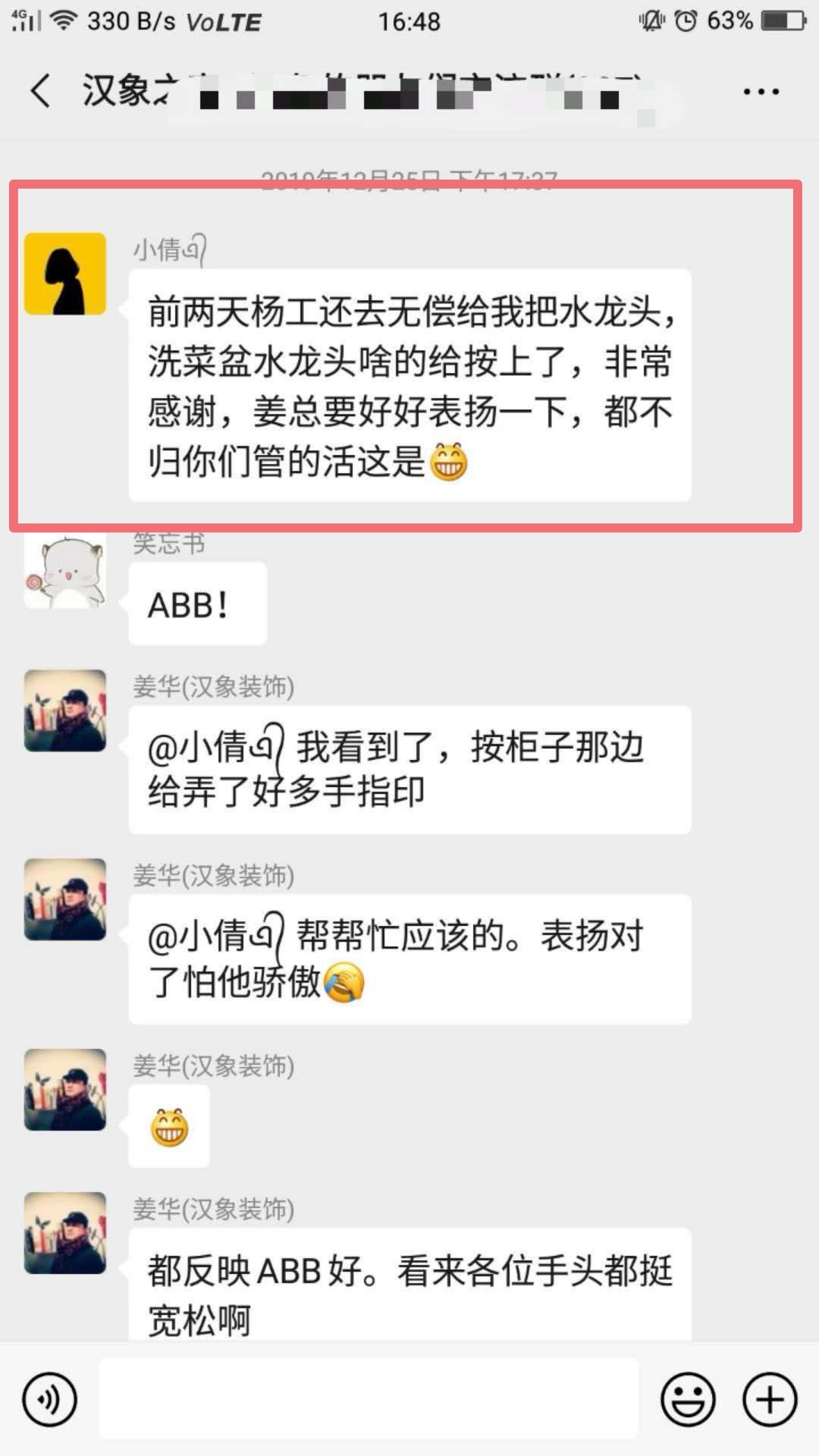819x1456 pixels.
Task: Open 小倩's profile avatar
Action: (65, 274)
